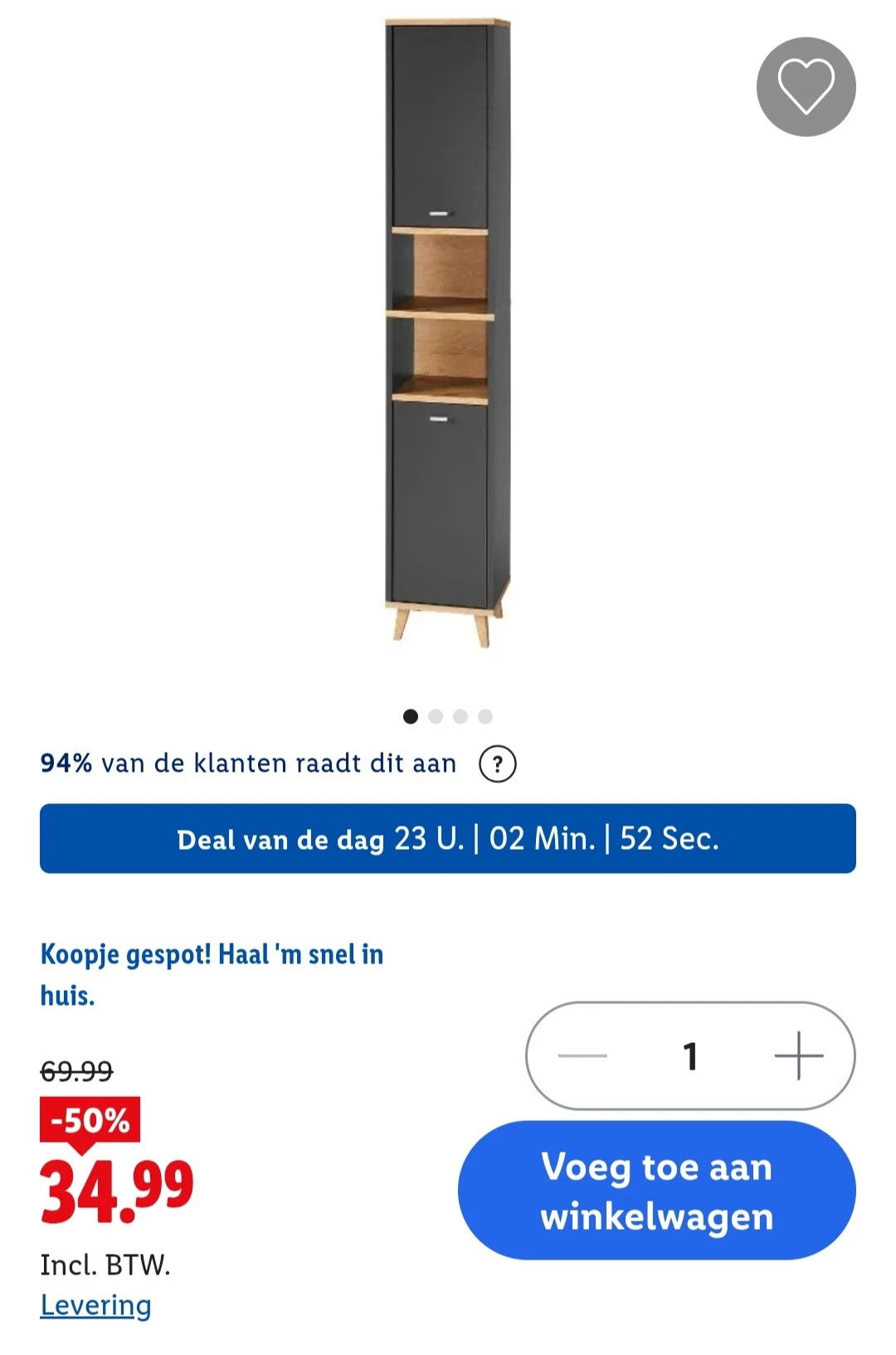
Task: View the cabinet product image
Action: (x=447, y=332)
